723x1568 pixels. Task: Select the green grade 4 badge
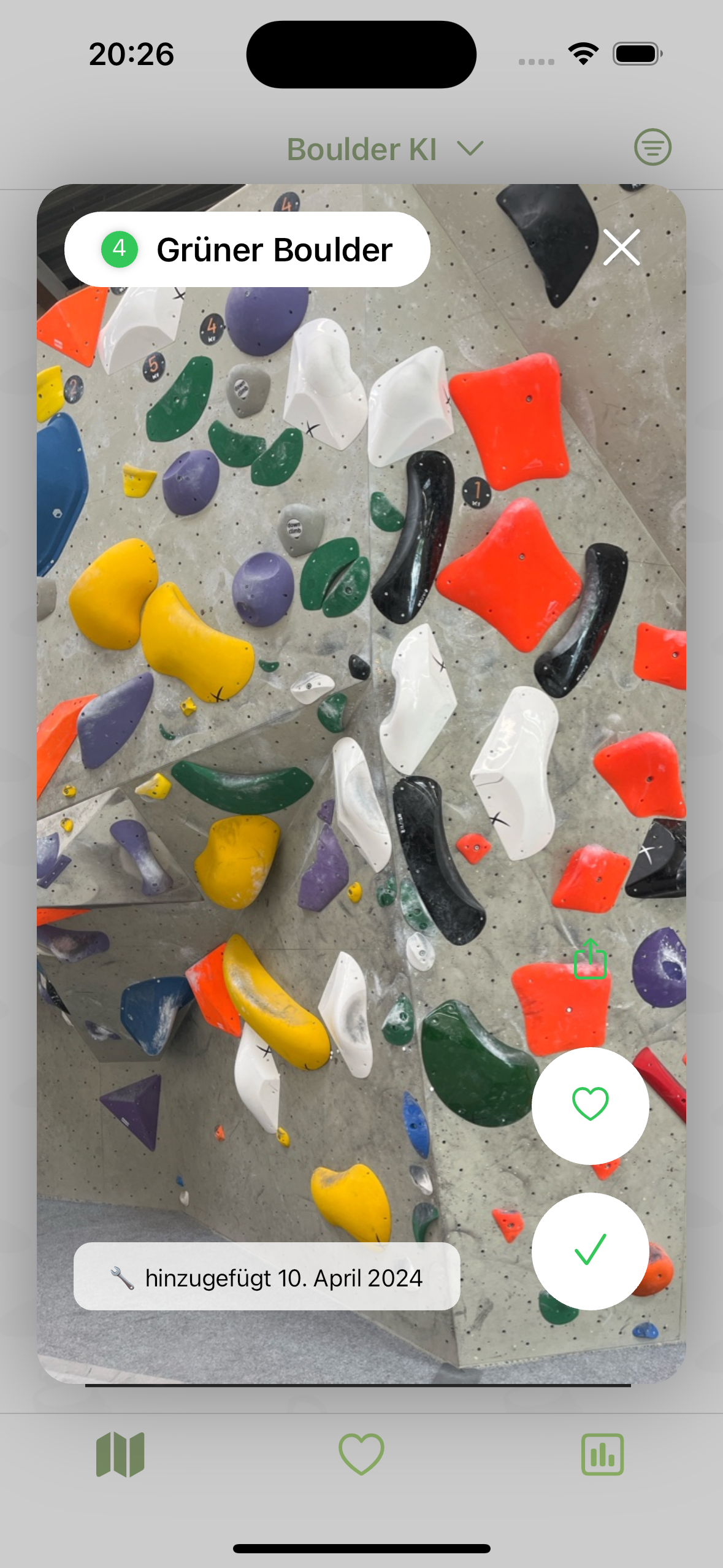pyautogui.click(x=120, y=248)
